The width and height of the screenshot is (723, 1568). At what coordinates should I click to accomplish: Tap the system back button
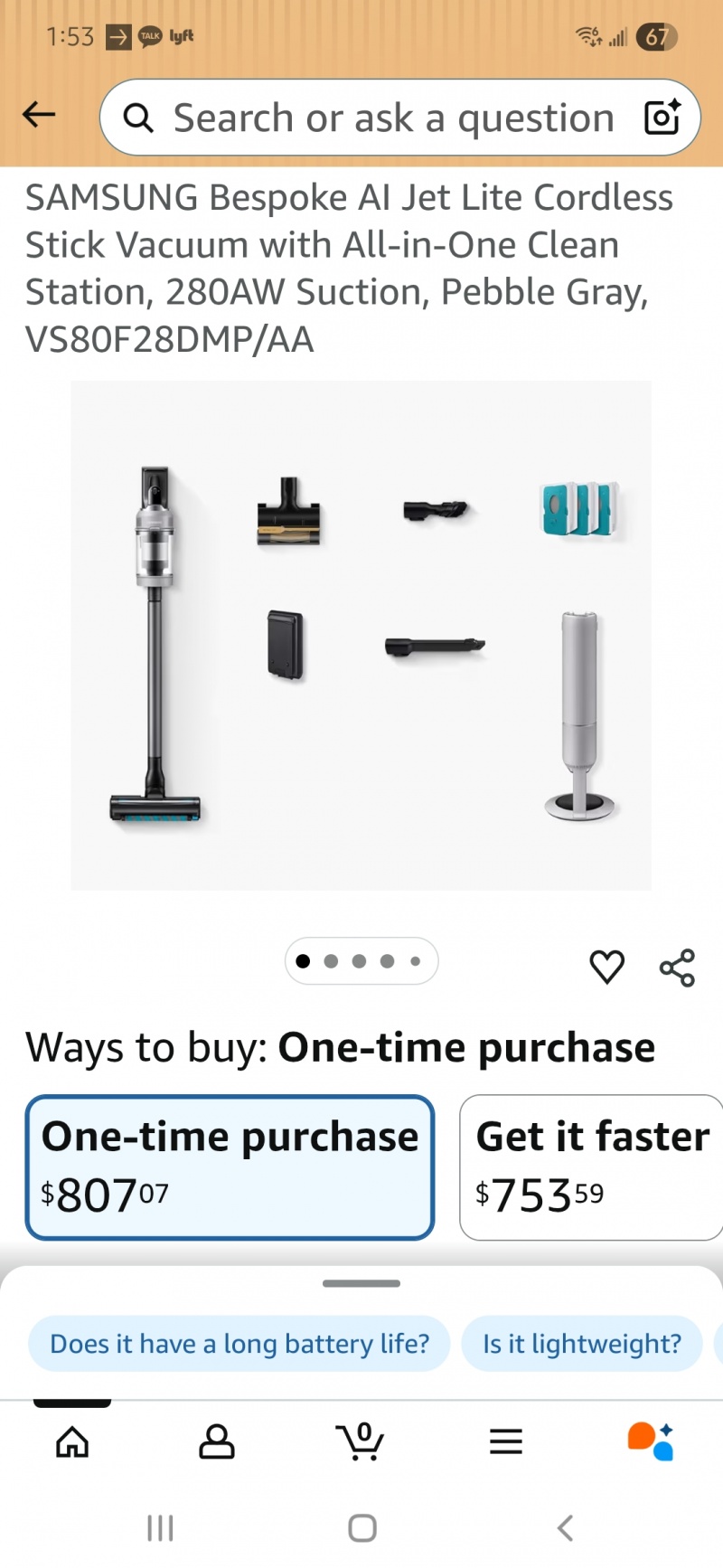[565, 1528]
